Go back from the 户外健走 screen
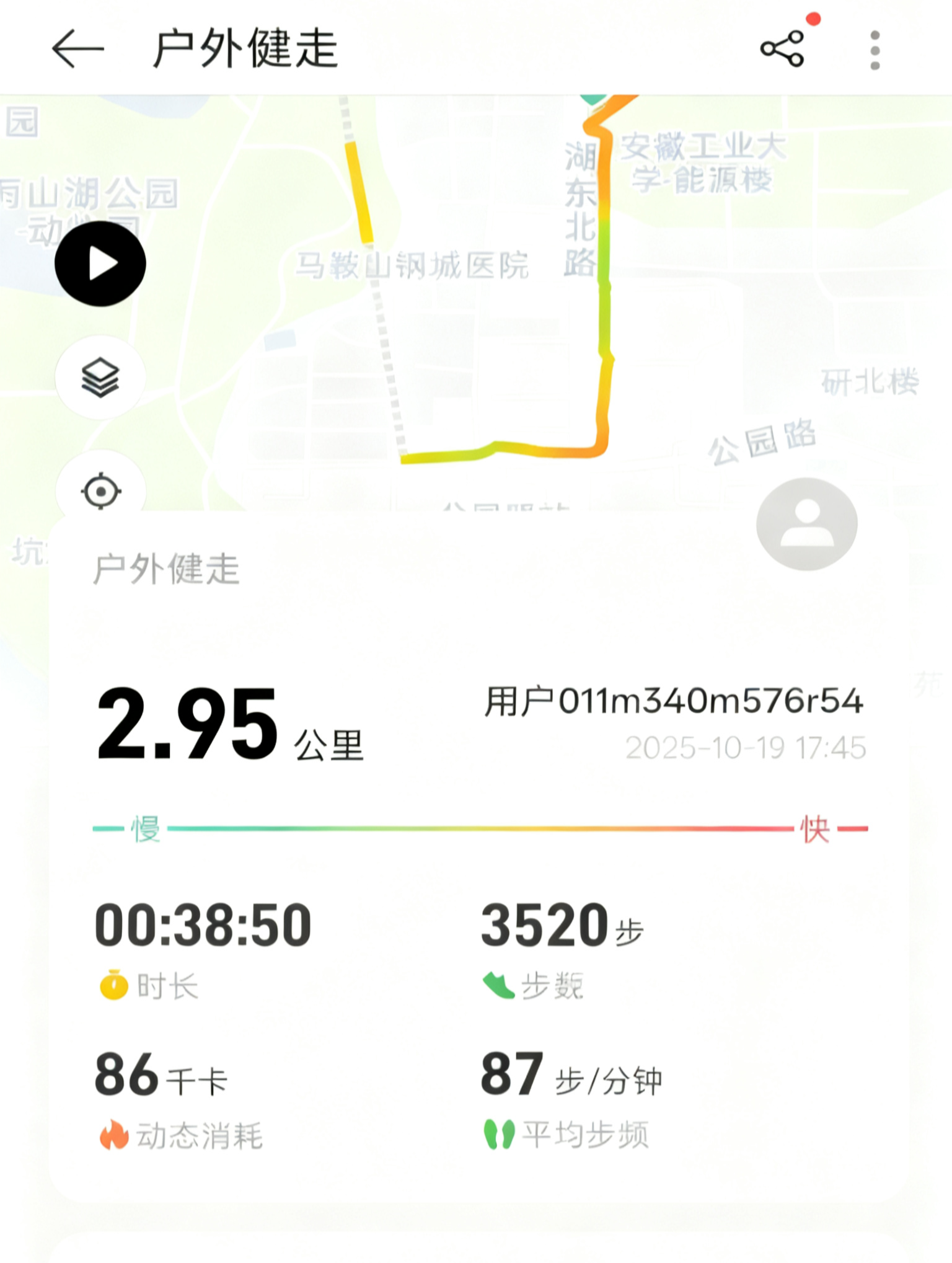Image resolution: width=952 pixels, height=1263 pixels. click(77, 48)
